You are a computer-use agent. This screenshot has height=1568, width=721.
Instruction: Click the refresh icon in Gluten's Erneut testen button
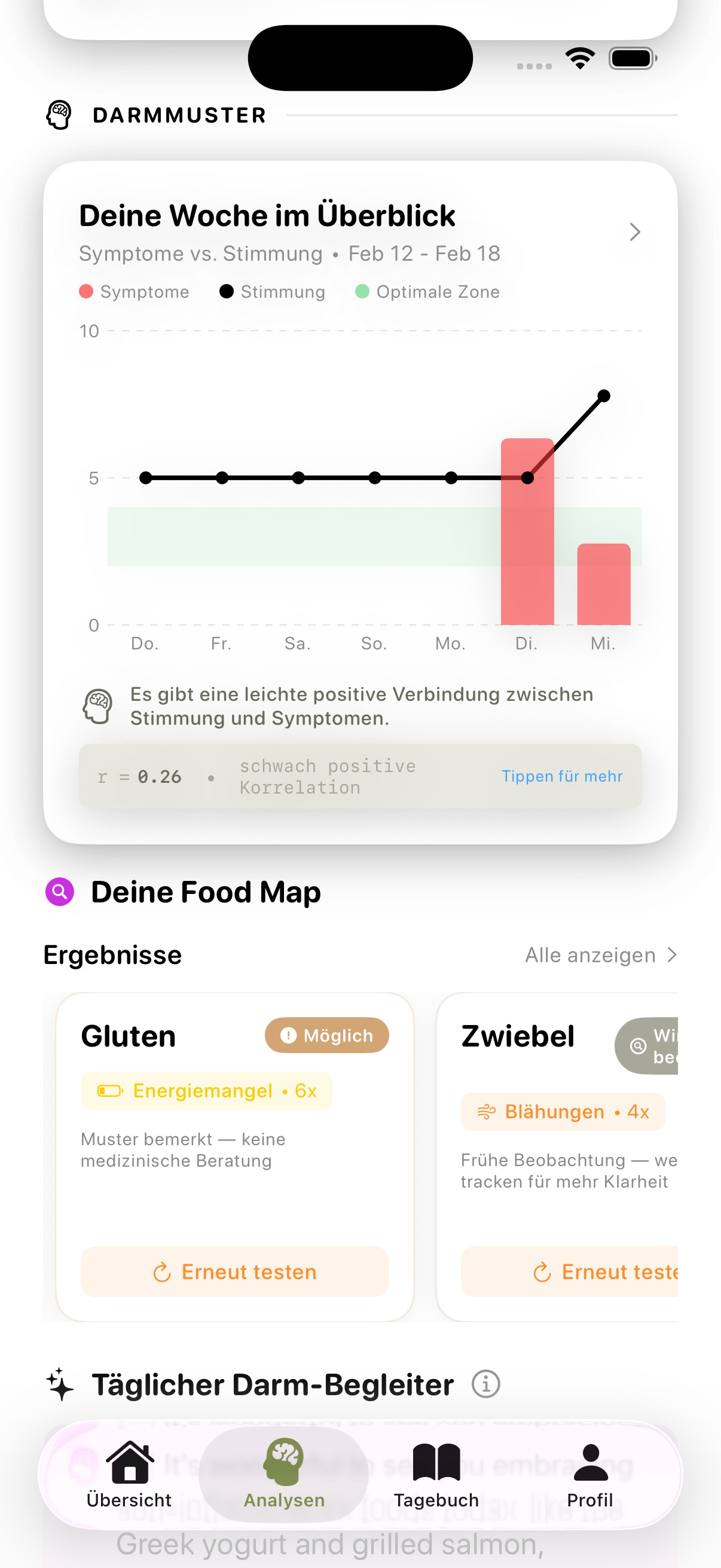(x=161, y=1271)
